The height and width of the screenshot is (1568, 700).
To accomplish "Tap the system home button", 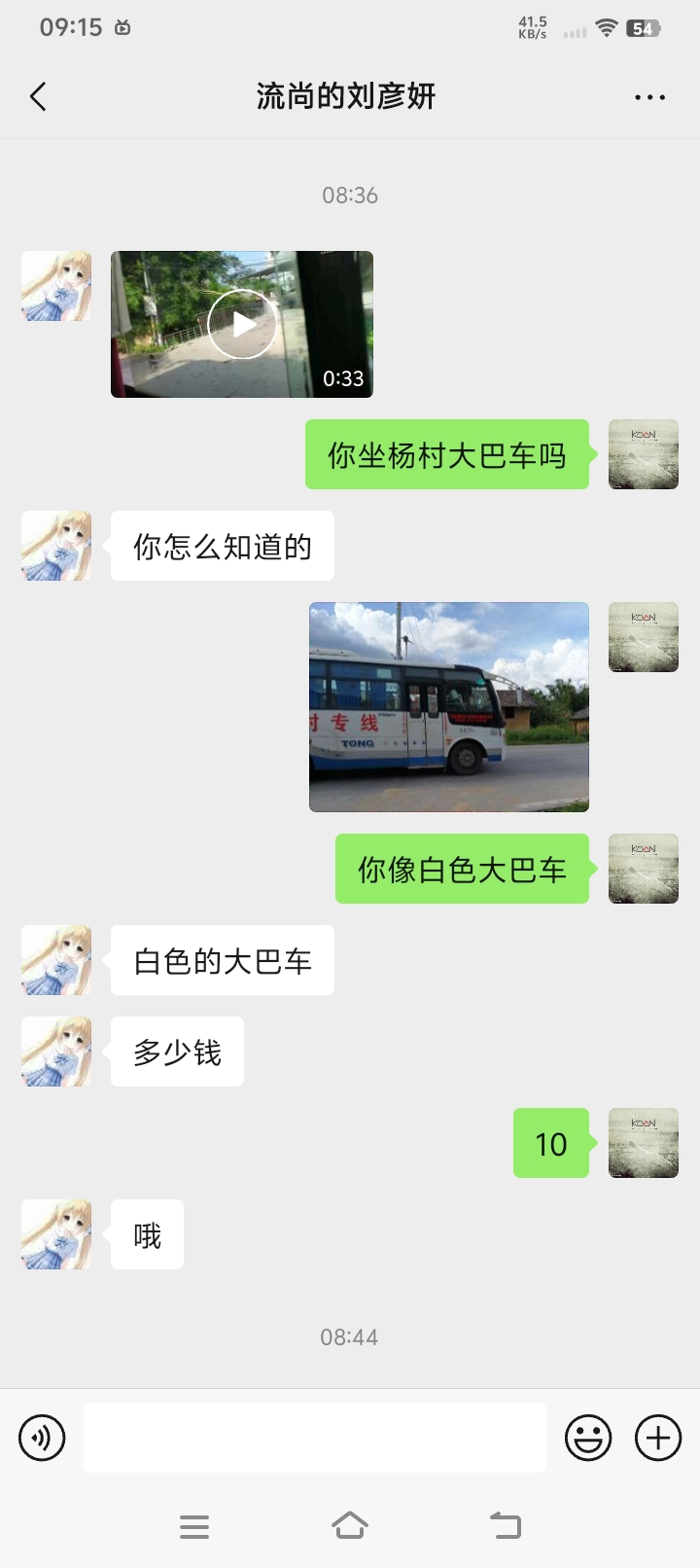I will 350,1525.
